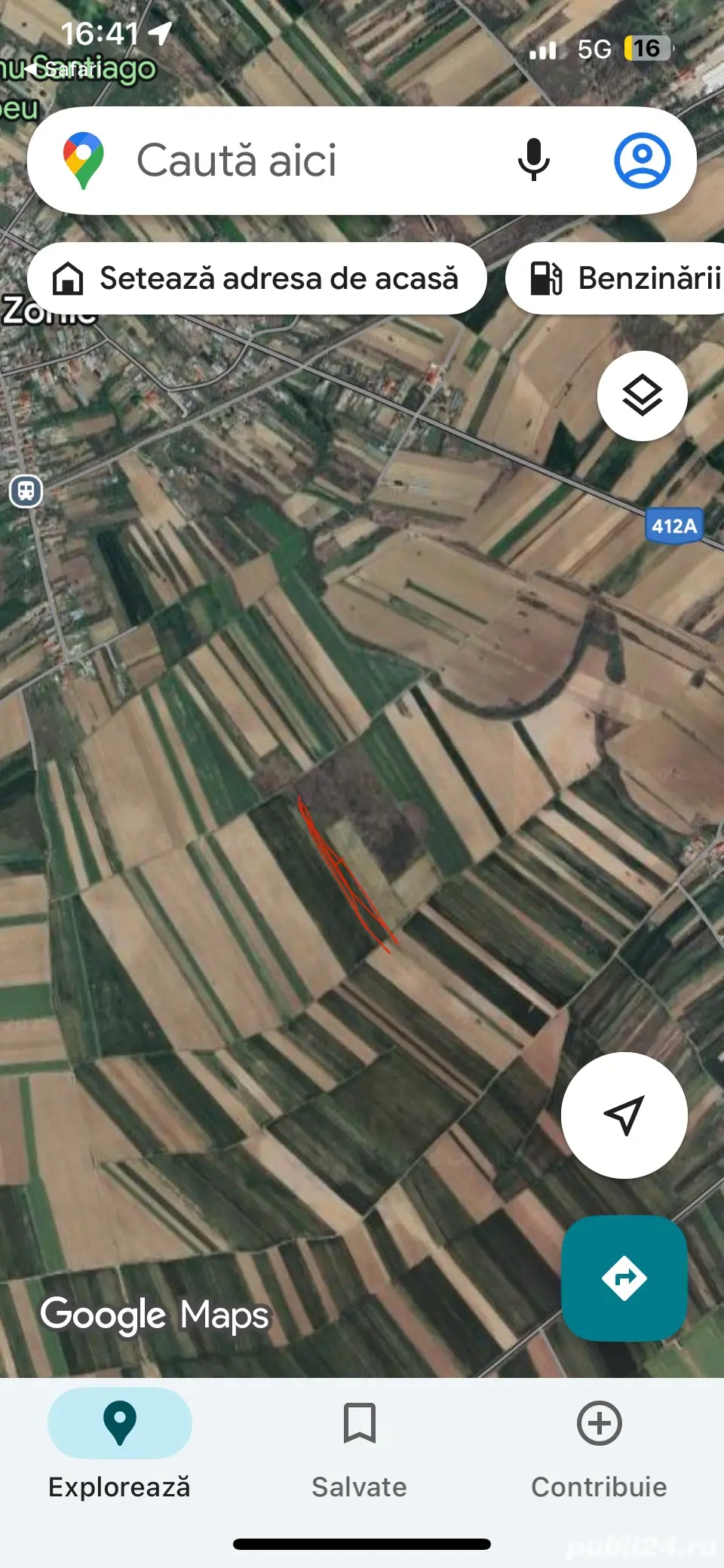Open the account profile icon
This screenshot has height=1568, width=724.
(642, 161)
